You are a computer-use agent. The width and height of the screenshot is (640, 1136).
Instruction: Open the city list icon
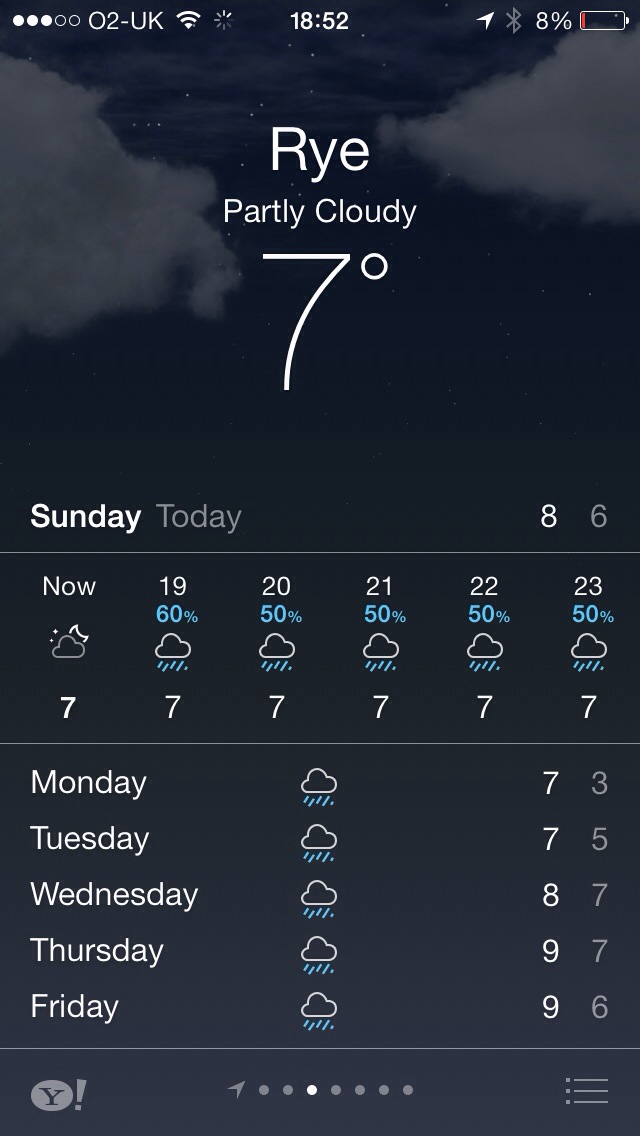point(586,1090)
